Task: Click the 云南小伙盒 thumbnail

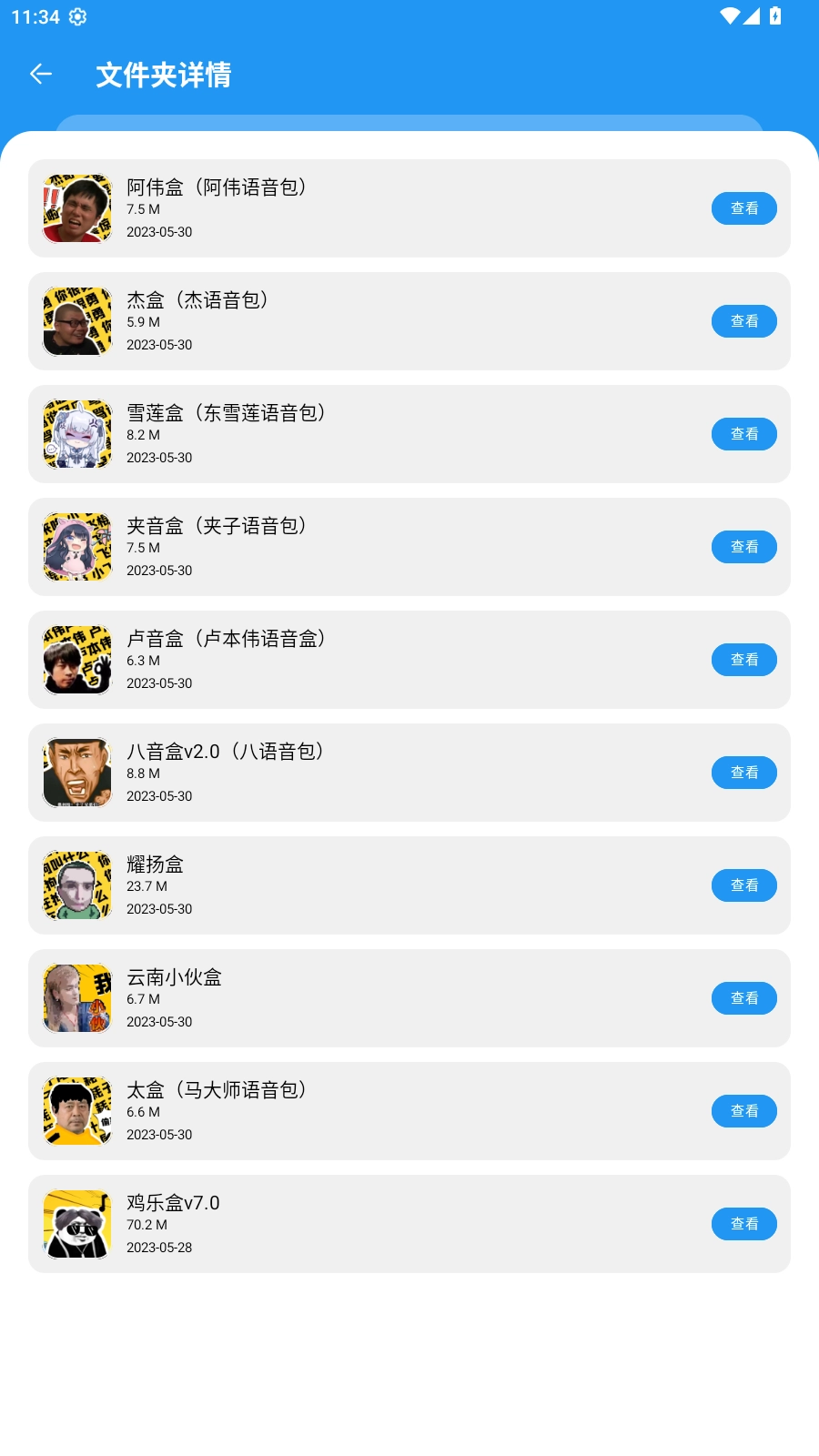Action: (77, 998)
